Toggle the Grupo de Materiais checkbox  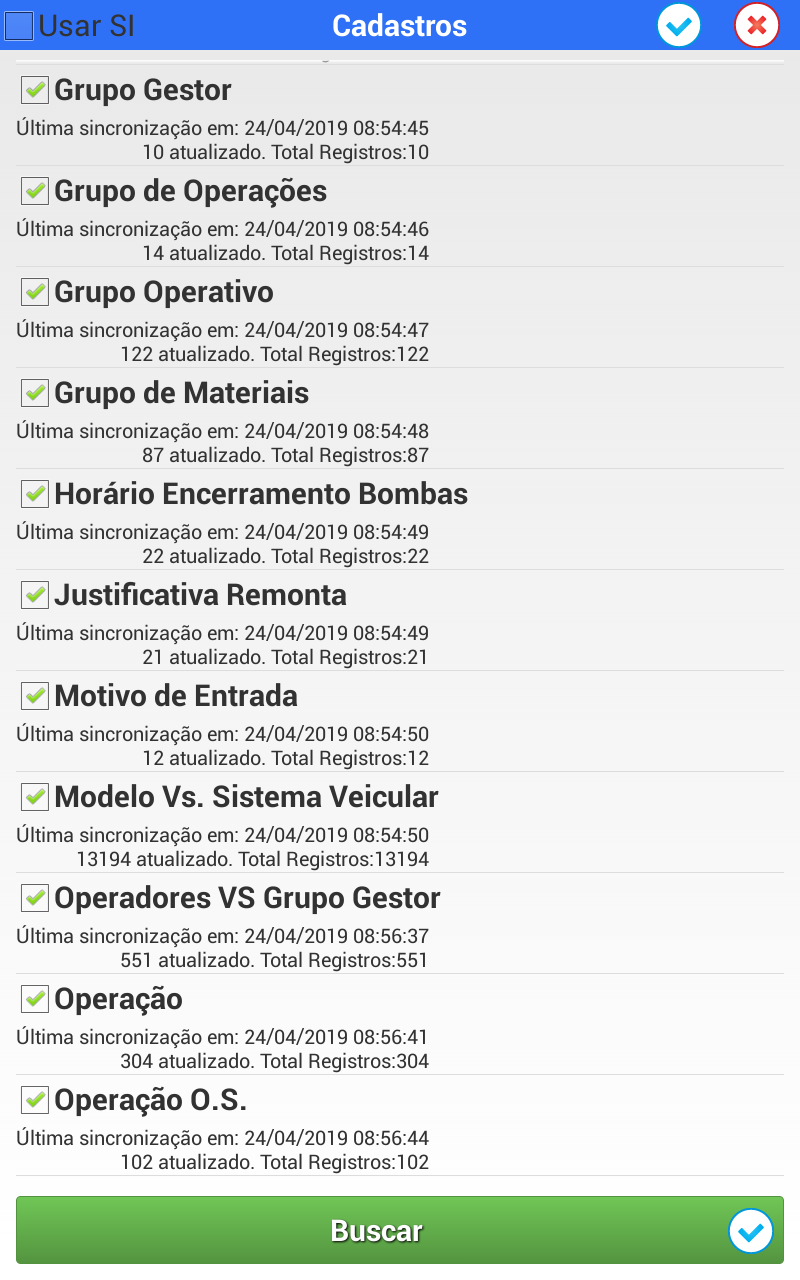point(35,393)
